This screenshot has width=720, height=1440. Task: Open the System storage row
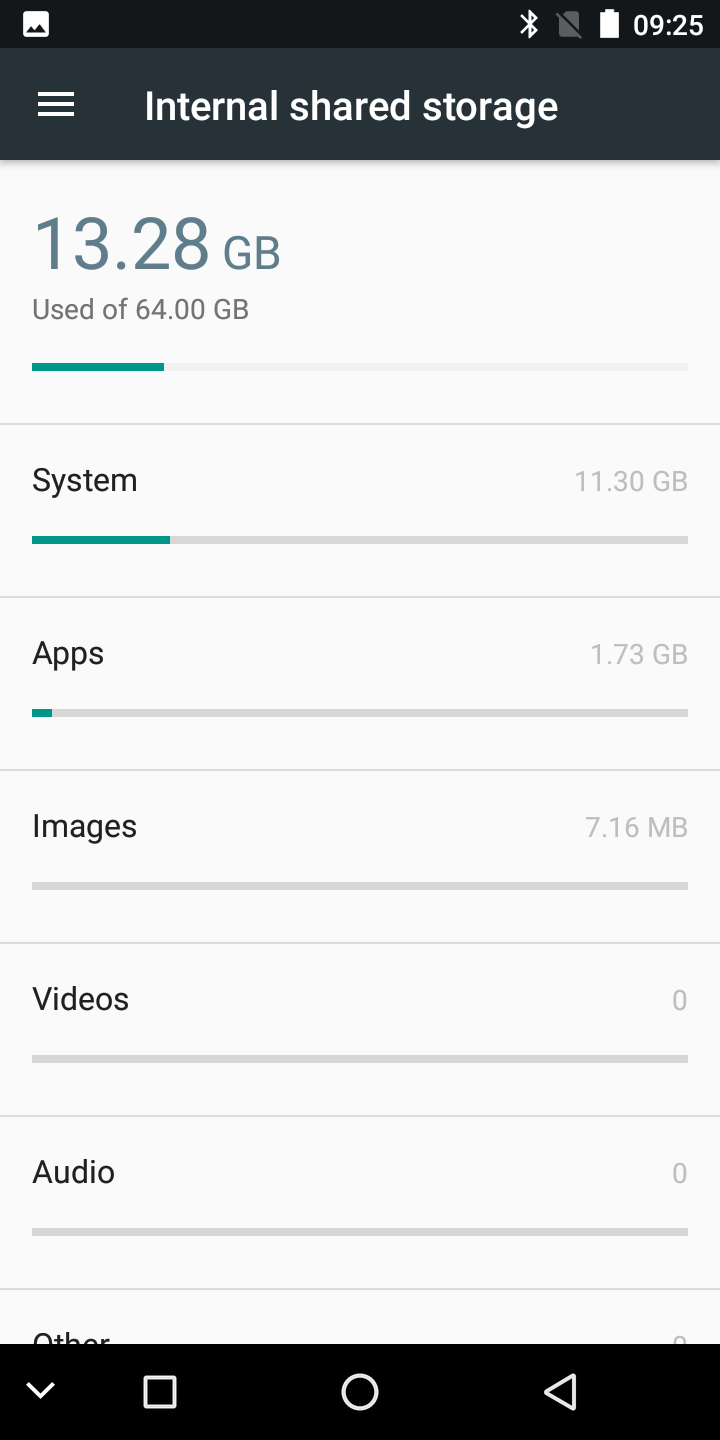tap(360, 511)
